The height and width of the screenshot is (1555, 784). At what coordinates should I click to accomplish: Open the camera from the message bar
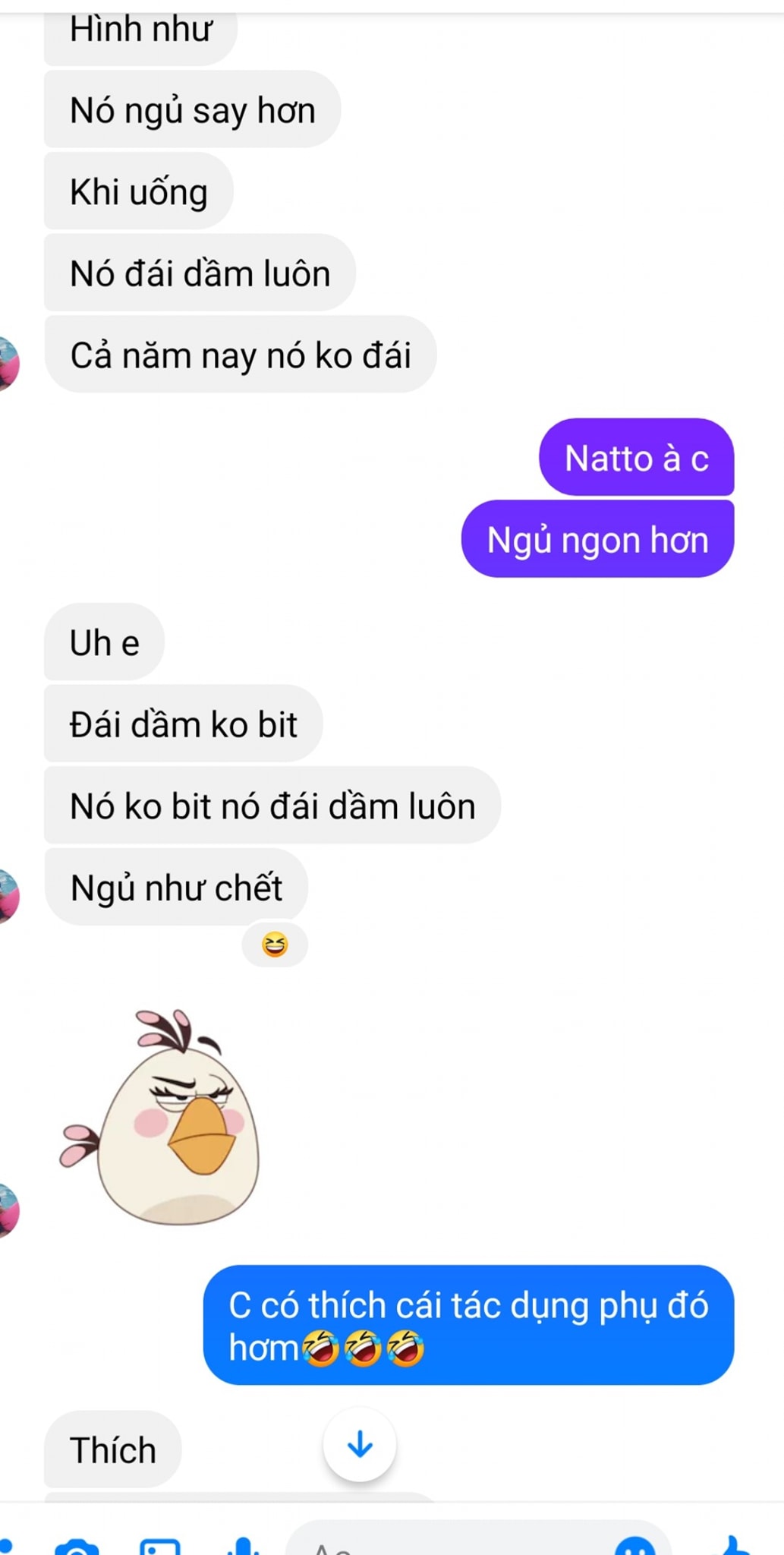coord(77,1546)
